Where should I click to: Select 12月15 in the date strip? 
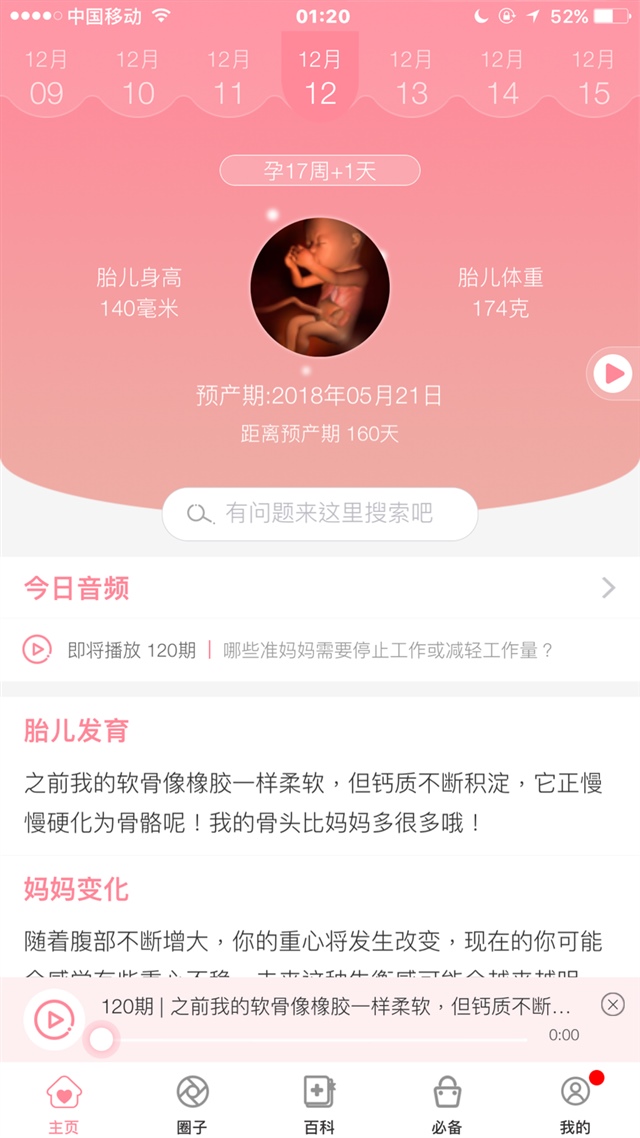pos(594,77)
